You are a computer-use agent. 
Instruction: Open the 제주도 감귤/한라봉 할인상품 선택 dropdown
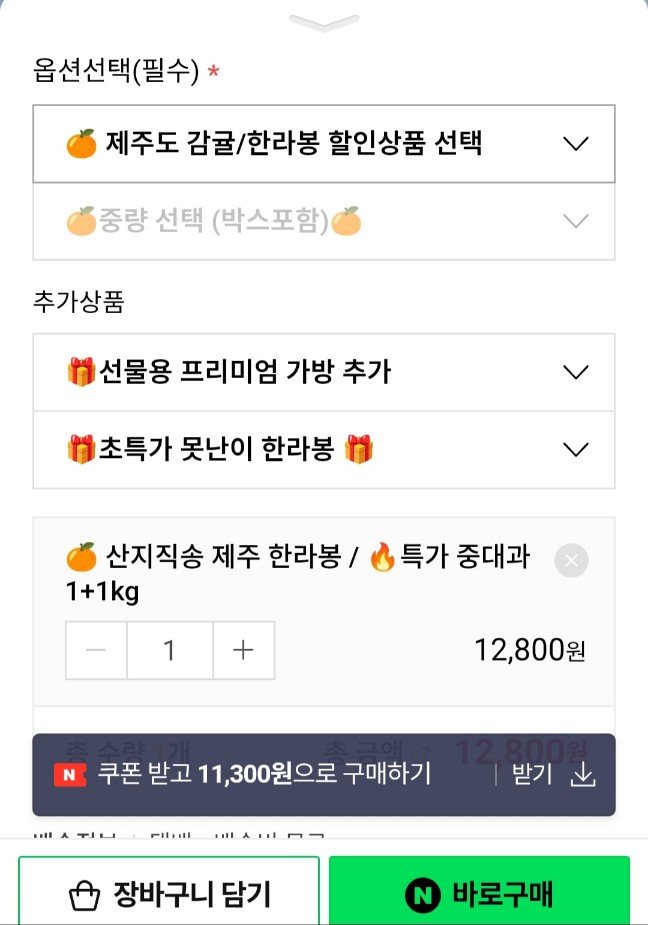[x=323, y=144]
